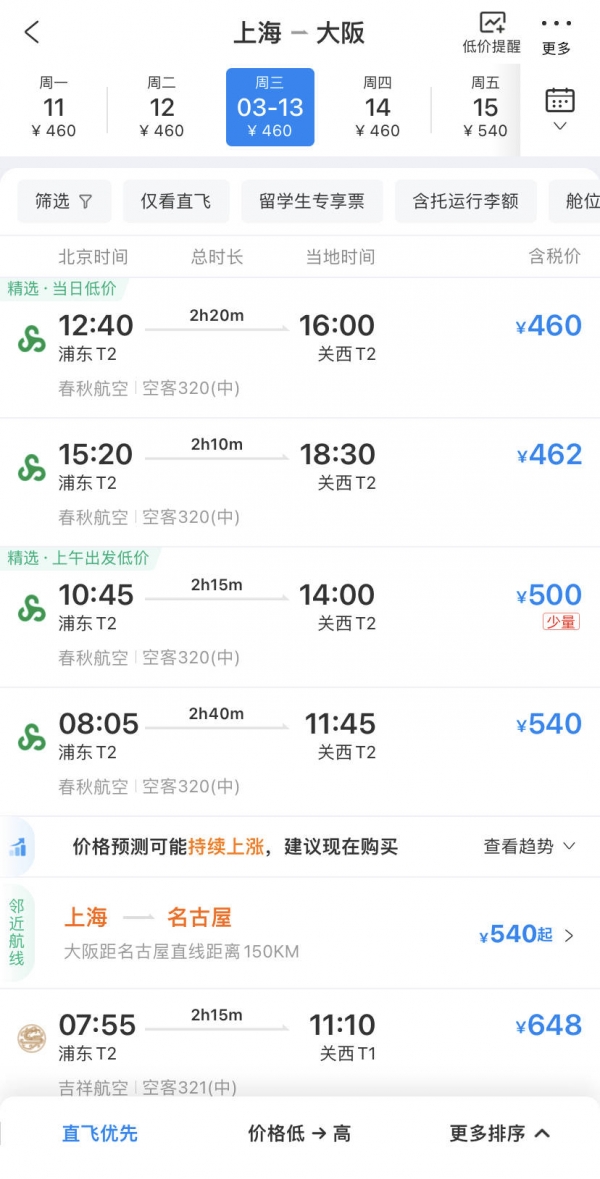Open the 更多 overflow menu
Image resolution: width=600 pixels, height=1179 pixels.
point(556,35)
